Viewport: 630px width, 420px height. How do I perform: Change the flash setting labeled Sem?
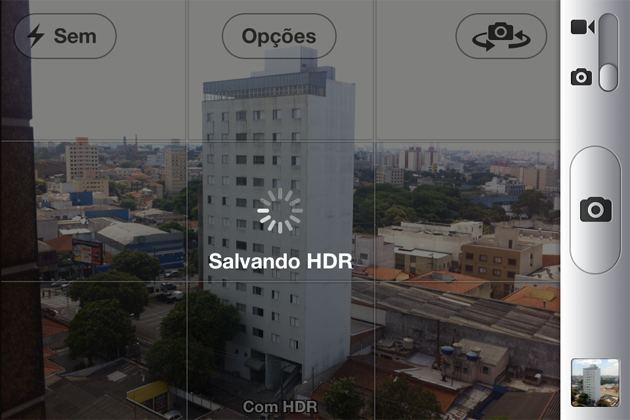click(65, 36)
